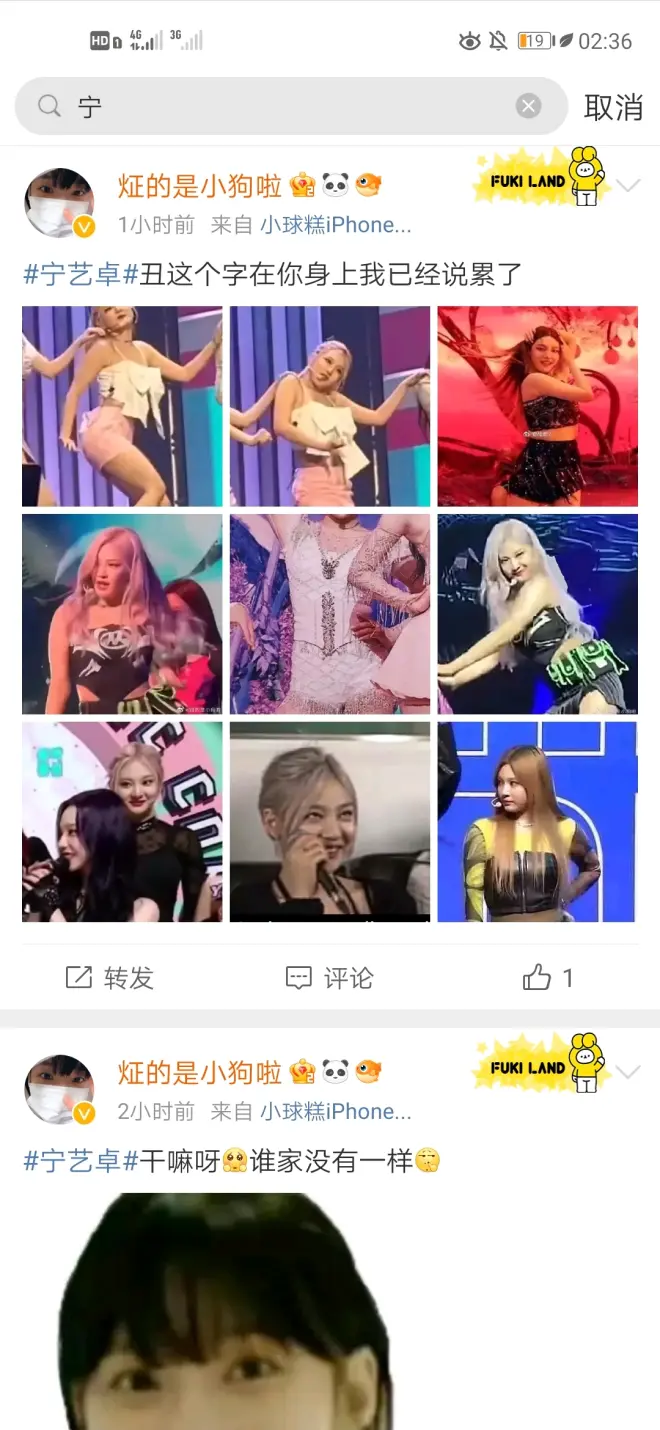The width and height of the screenshot is (660, 1430).
Task: Open the username on the 2小时前 post
Action: pos(200,1073)
